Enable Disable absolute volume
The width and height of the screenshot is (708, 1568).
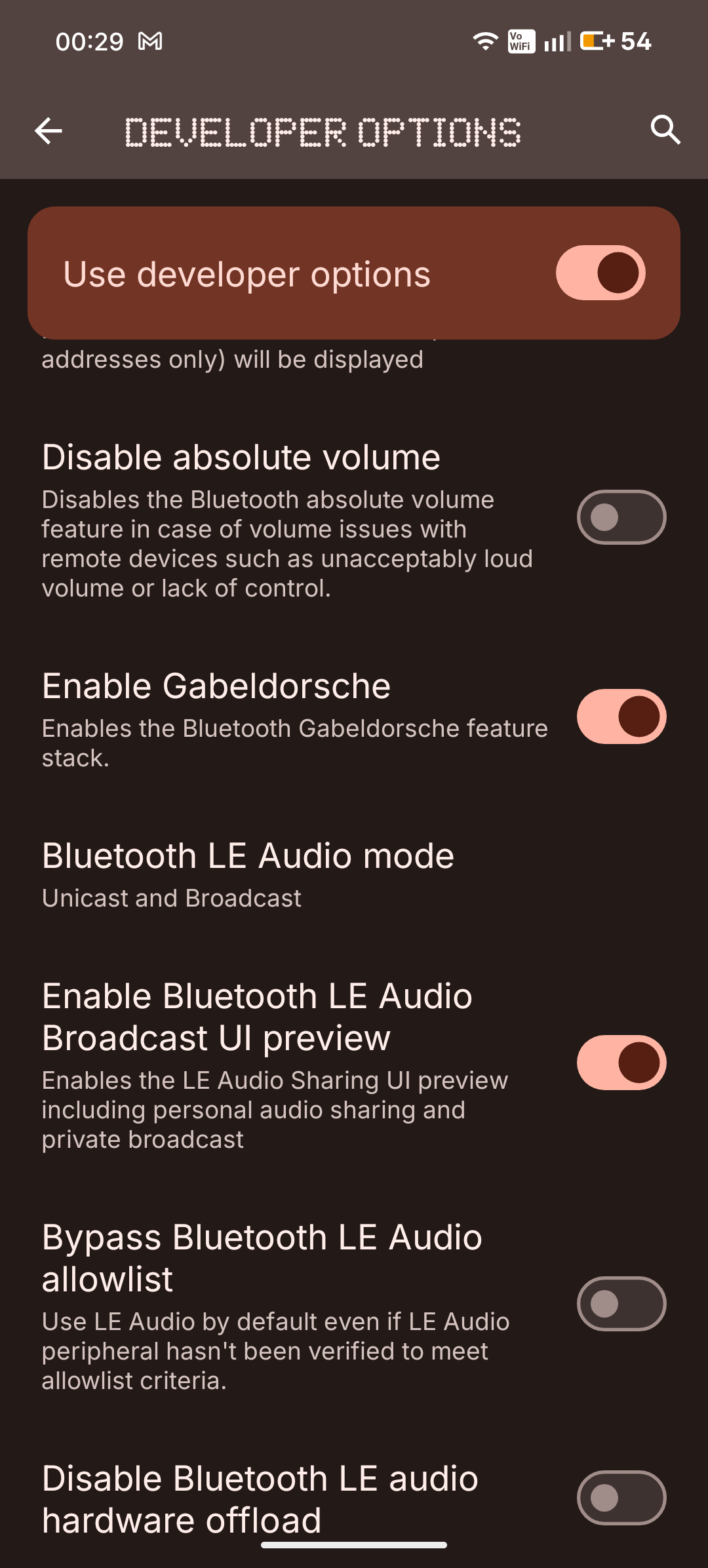click(620, 517)
